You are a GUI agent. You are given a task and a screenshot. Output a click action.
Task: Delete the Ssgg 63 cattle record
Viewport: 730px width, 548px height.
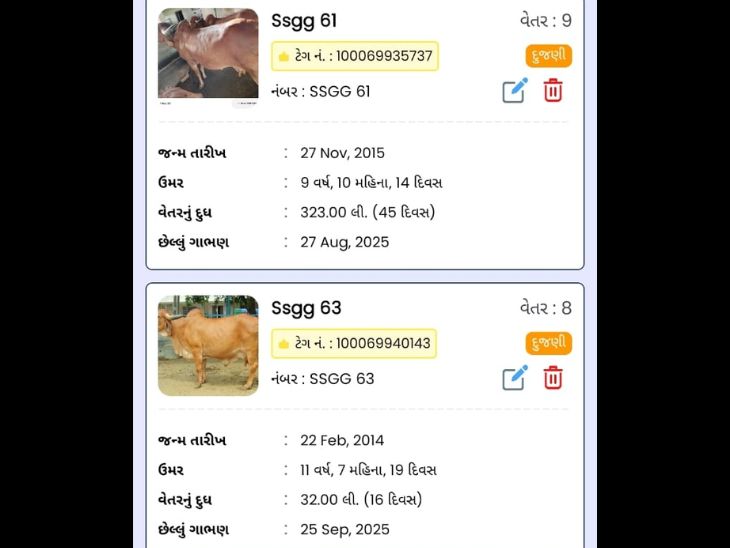[x=553, y=378]
